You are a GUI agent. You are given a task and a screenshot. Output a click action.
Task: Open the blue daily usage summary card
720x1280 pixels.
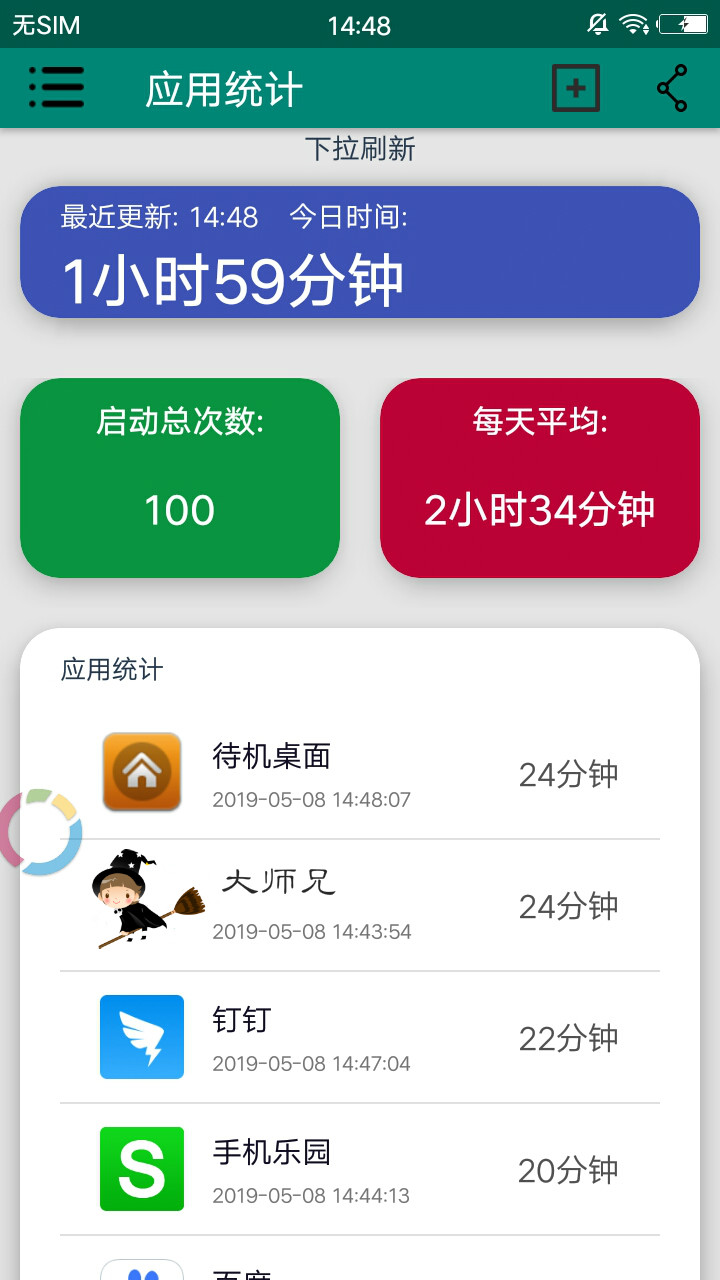(360, 252)
